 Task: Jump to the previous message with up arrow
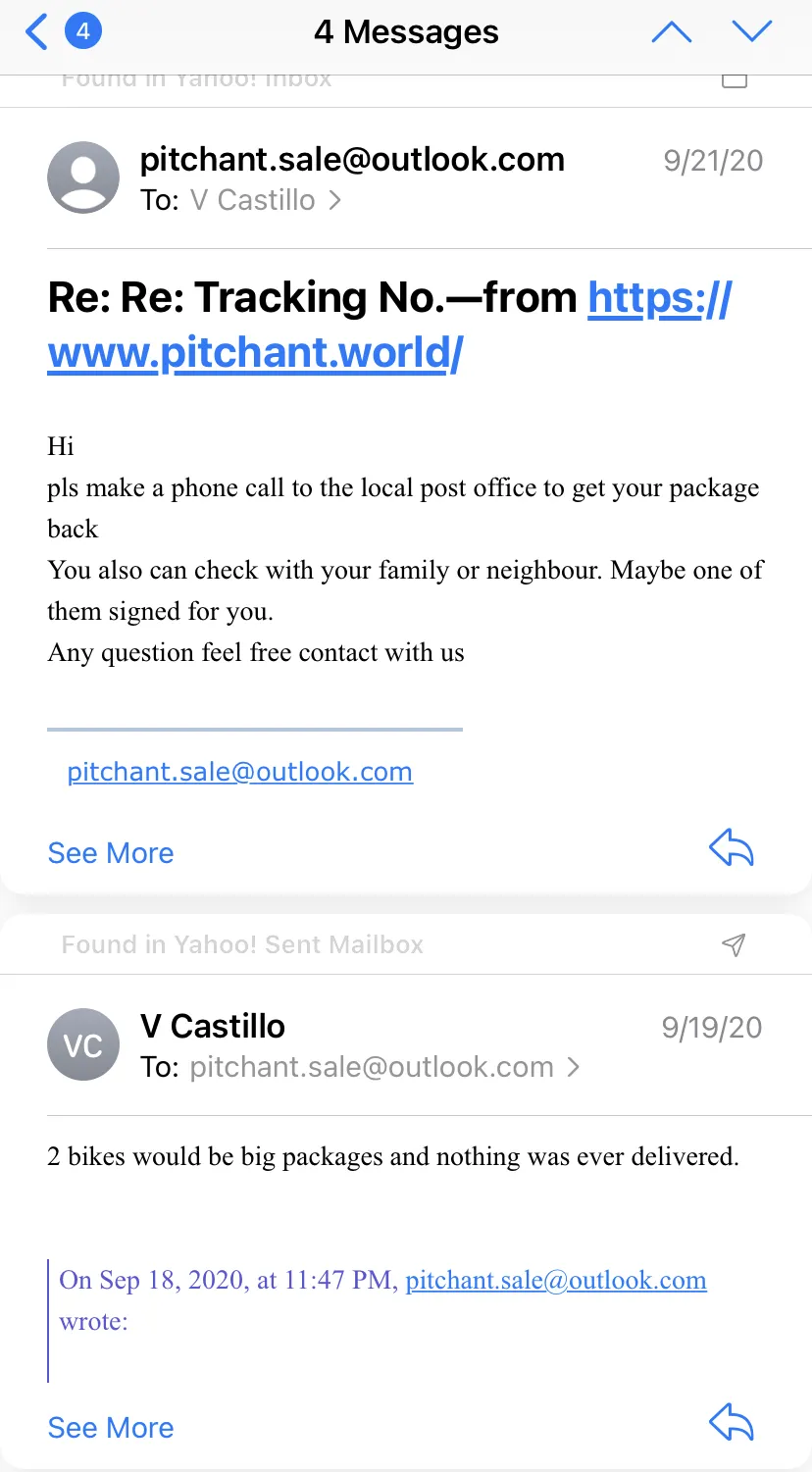pyautogui.click(x=672, y=31)
